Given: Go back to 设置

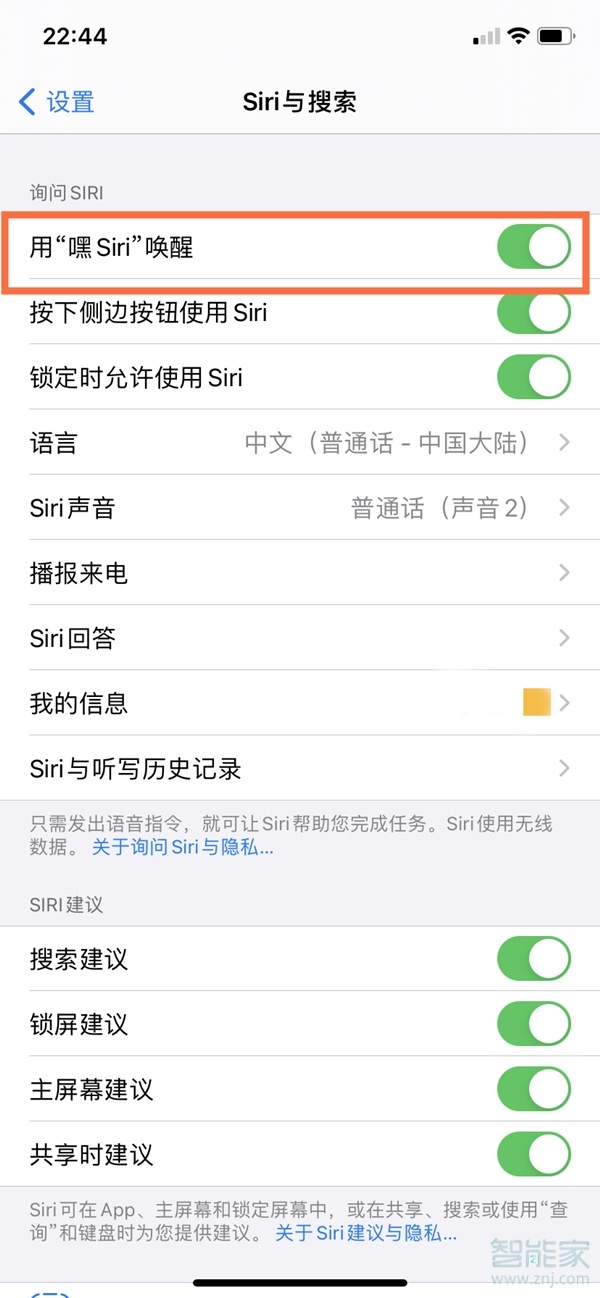Looking at the screenshot, I should tap(57, 102).
